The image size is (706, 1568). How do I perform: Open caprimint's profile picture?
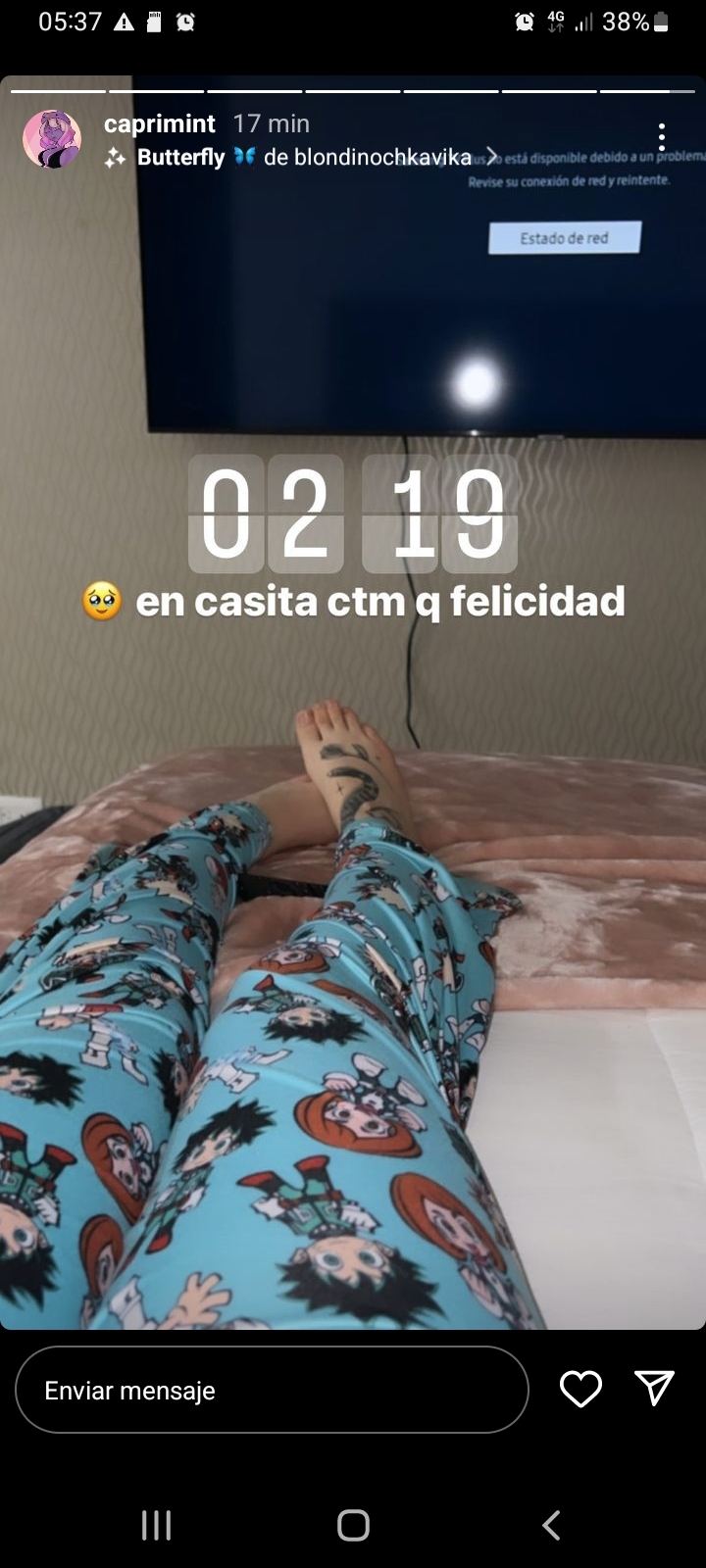(52, 139)
